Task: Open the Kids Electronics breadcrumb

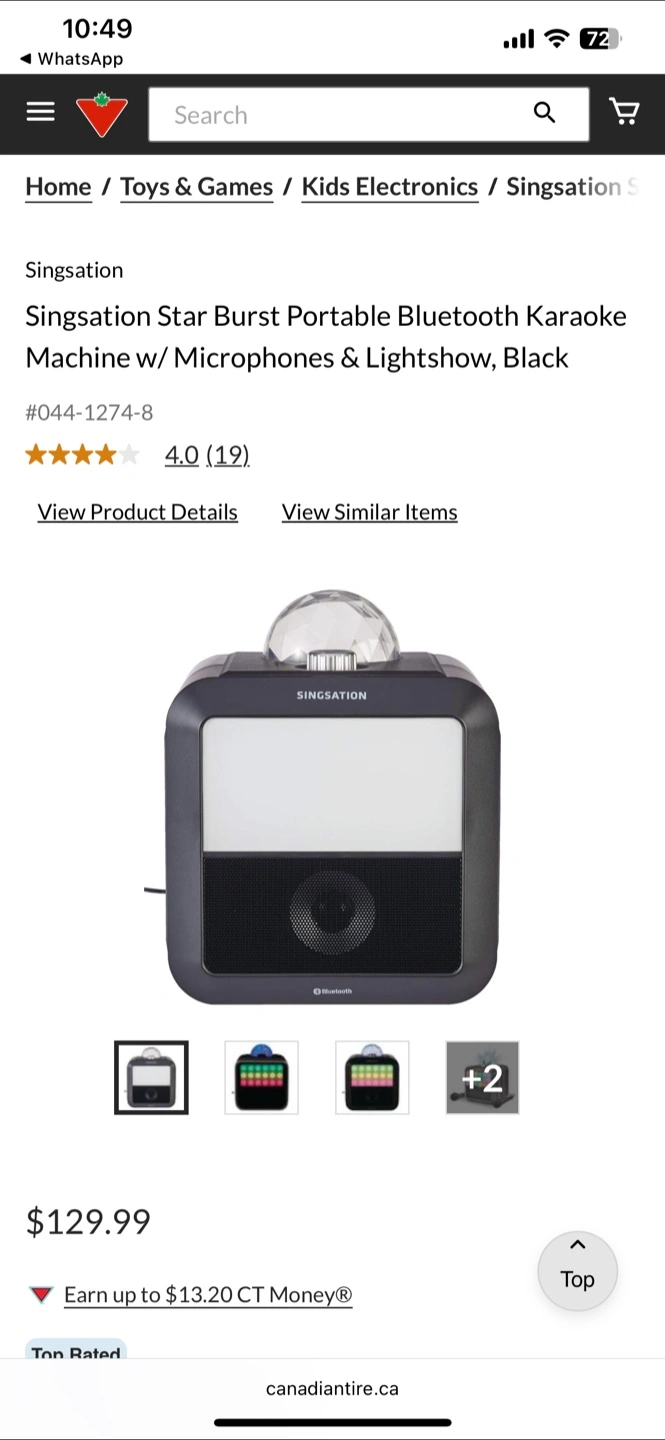Action: (x=390, y=187)
